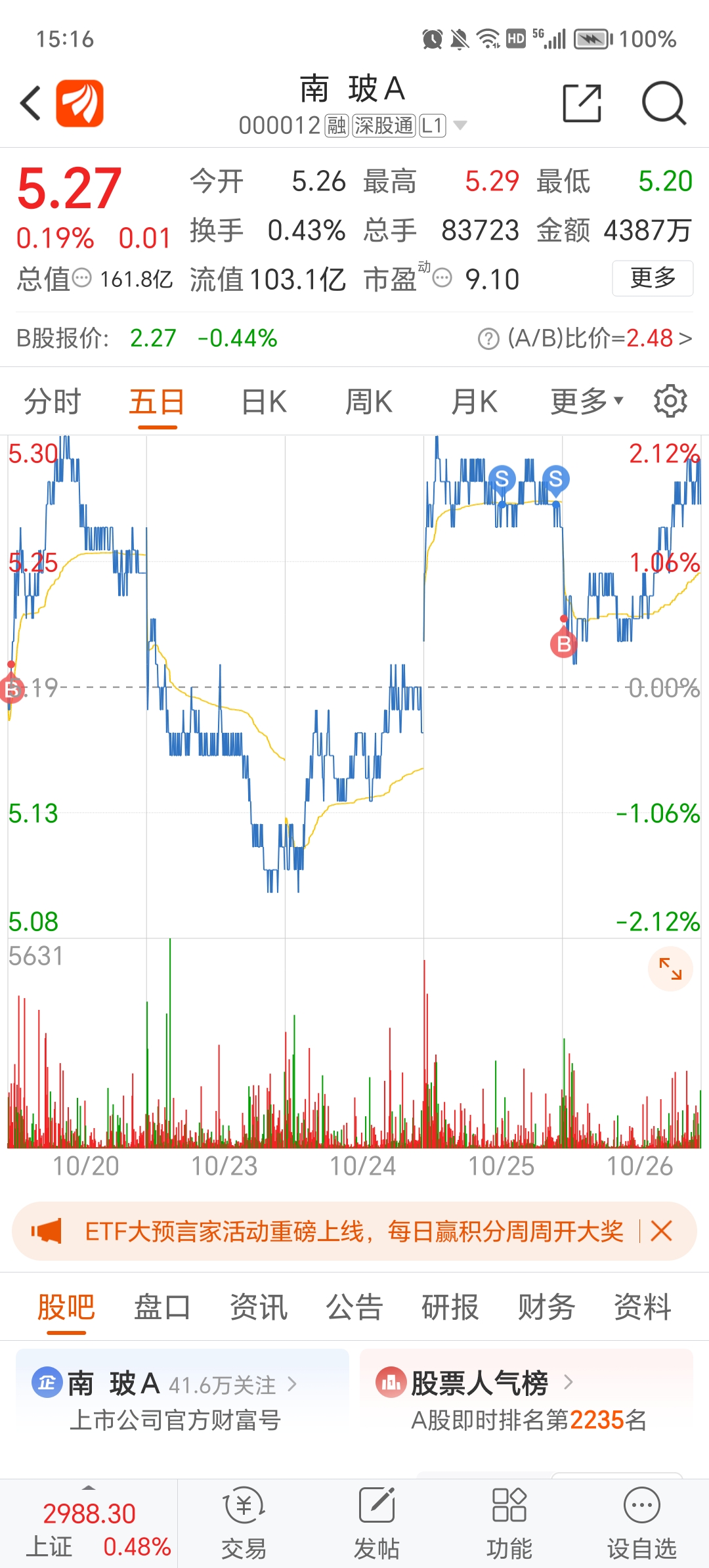Open the search magnifier
Screen dimensions: 709x1568
664,103
